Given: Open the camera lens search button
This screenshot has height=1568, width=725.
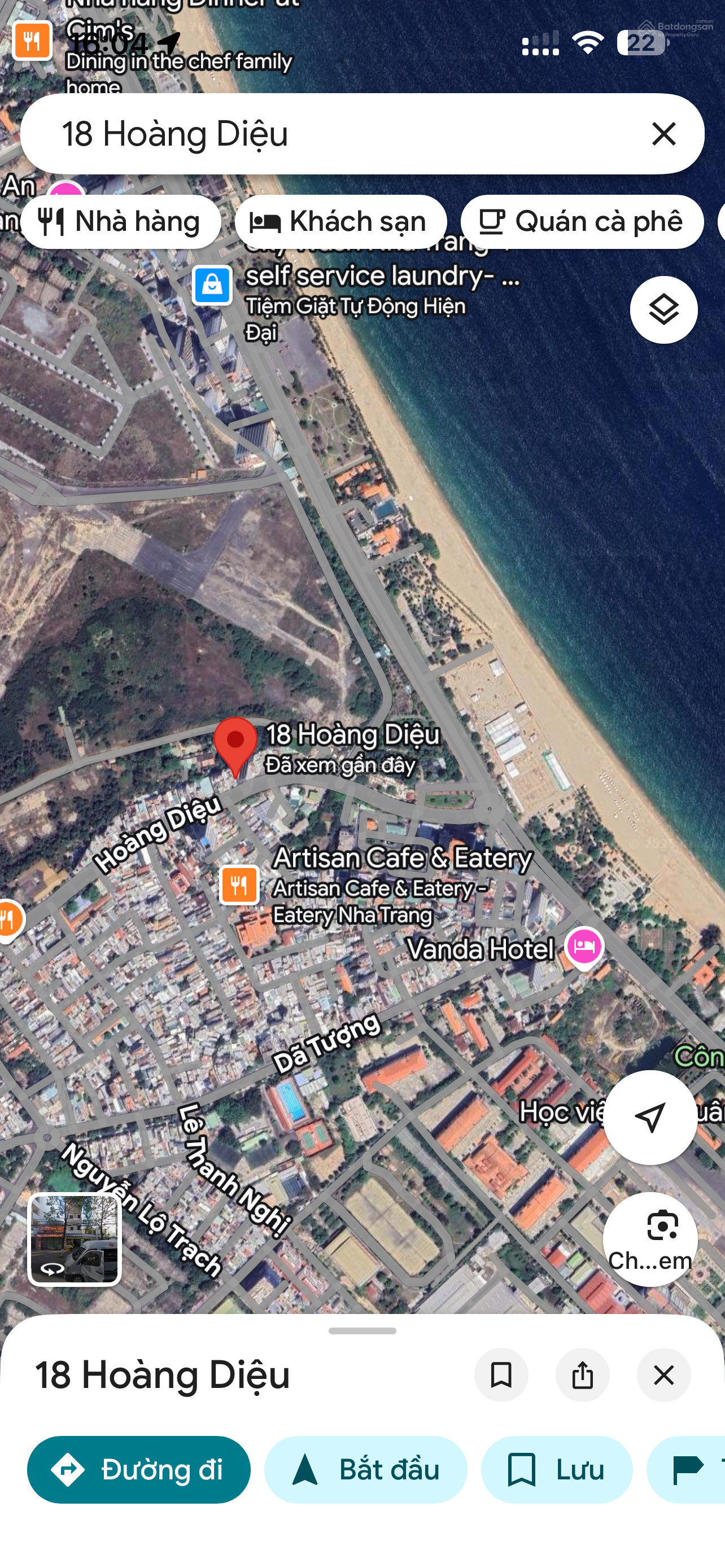Looking at the screenshot, I should point(649,1238).
